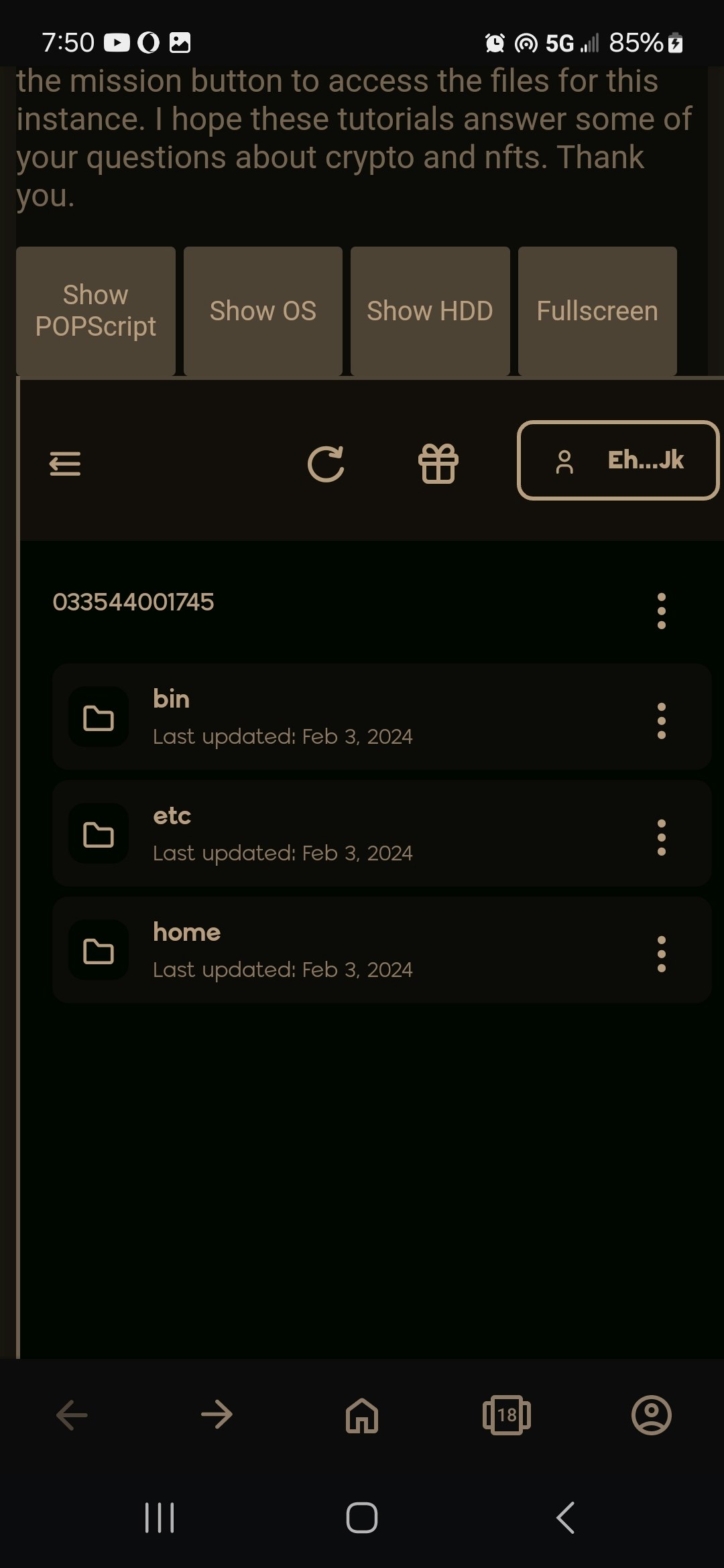View the 18 open browser tabs
The height and width of the screenshot is (1568, 724).
pos(507,1415)
